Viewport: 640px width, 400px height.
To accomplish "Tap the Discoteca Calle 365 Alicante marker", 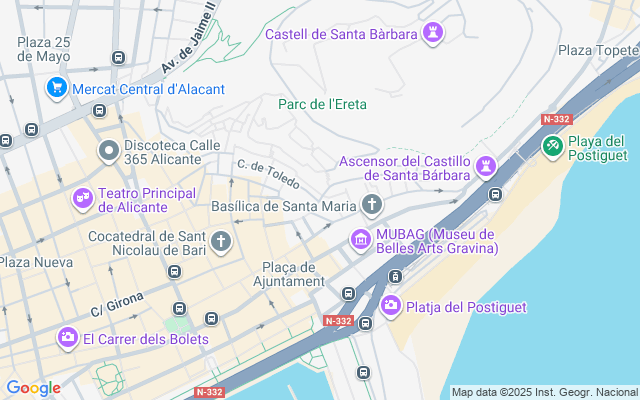I will pyautogui.click(x=108, y=152).
